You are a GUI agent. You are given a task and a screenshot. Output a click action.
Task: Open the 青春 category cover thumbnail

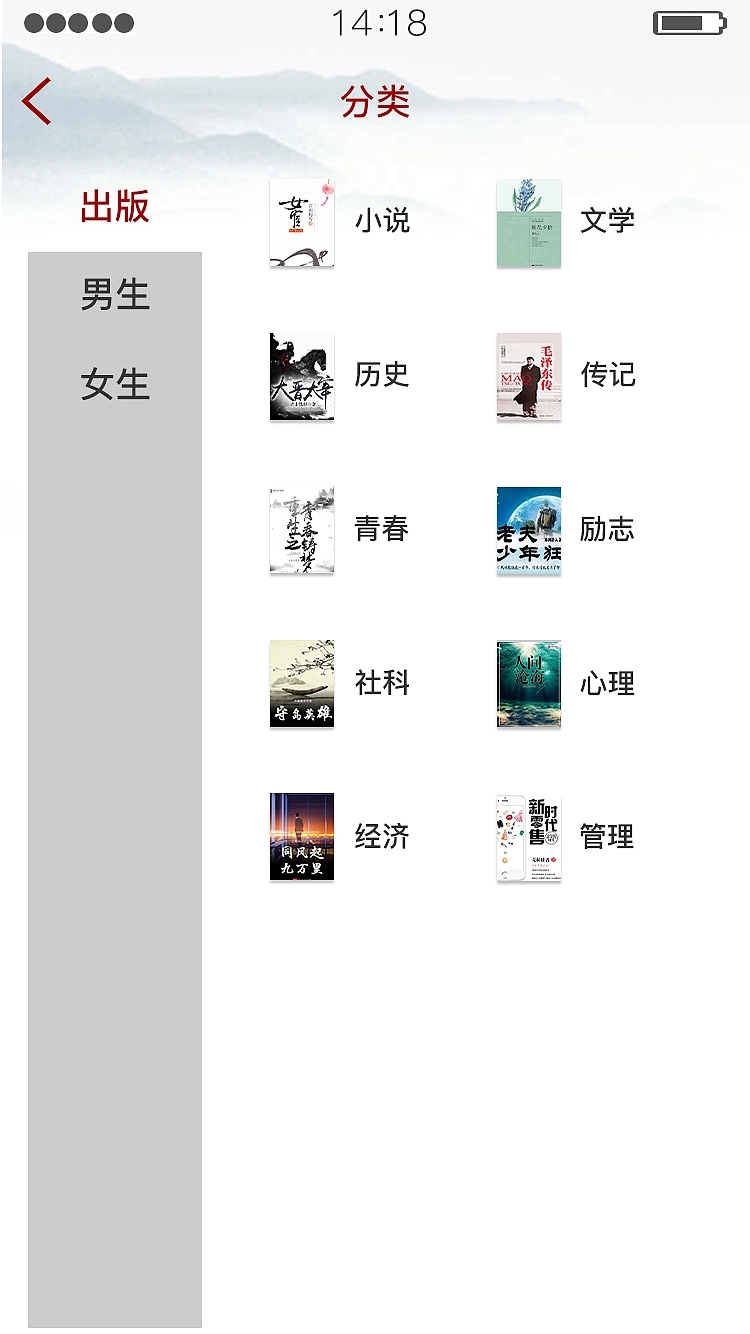(x=301, y=531)
